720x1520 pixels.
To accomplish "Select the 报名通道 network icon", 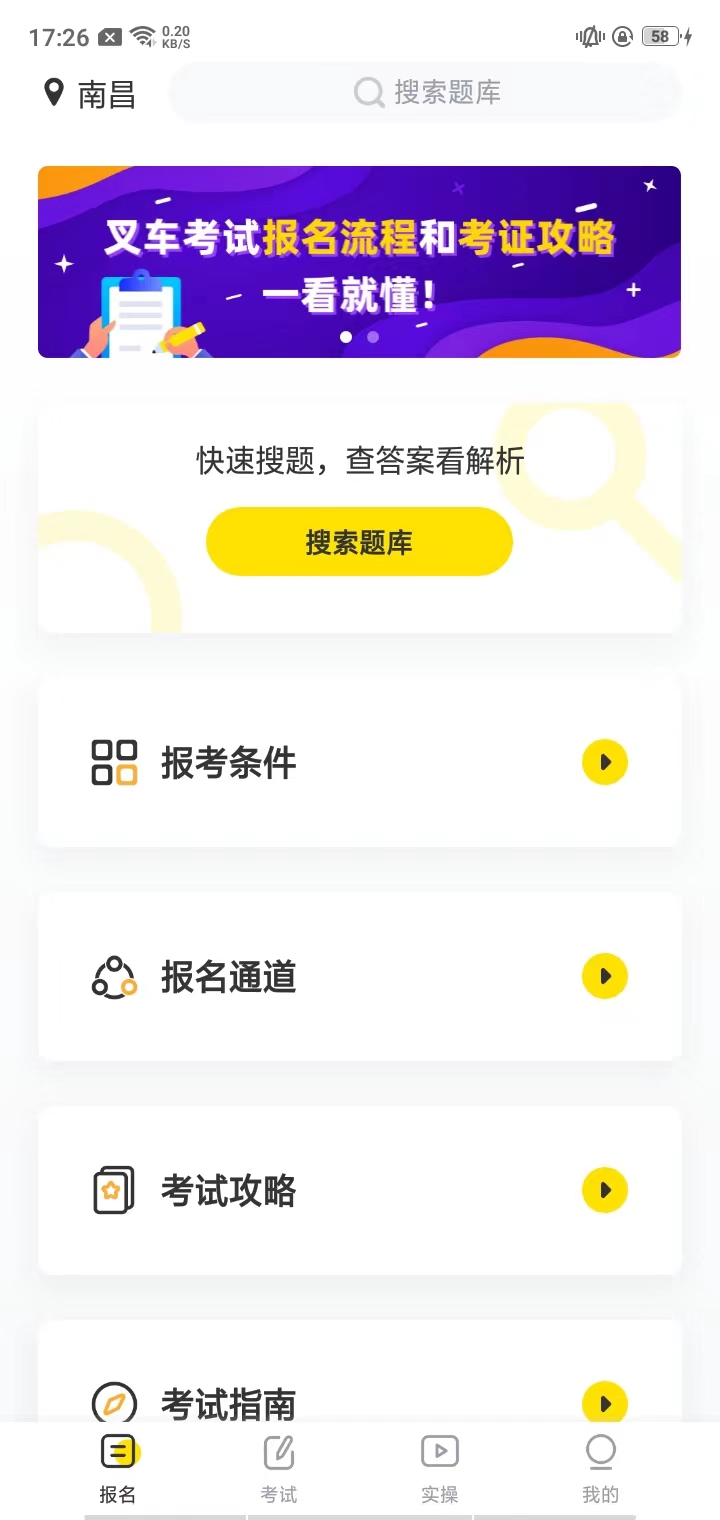I will 114,975.
